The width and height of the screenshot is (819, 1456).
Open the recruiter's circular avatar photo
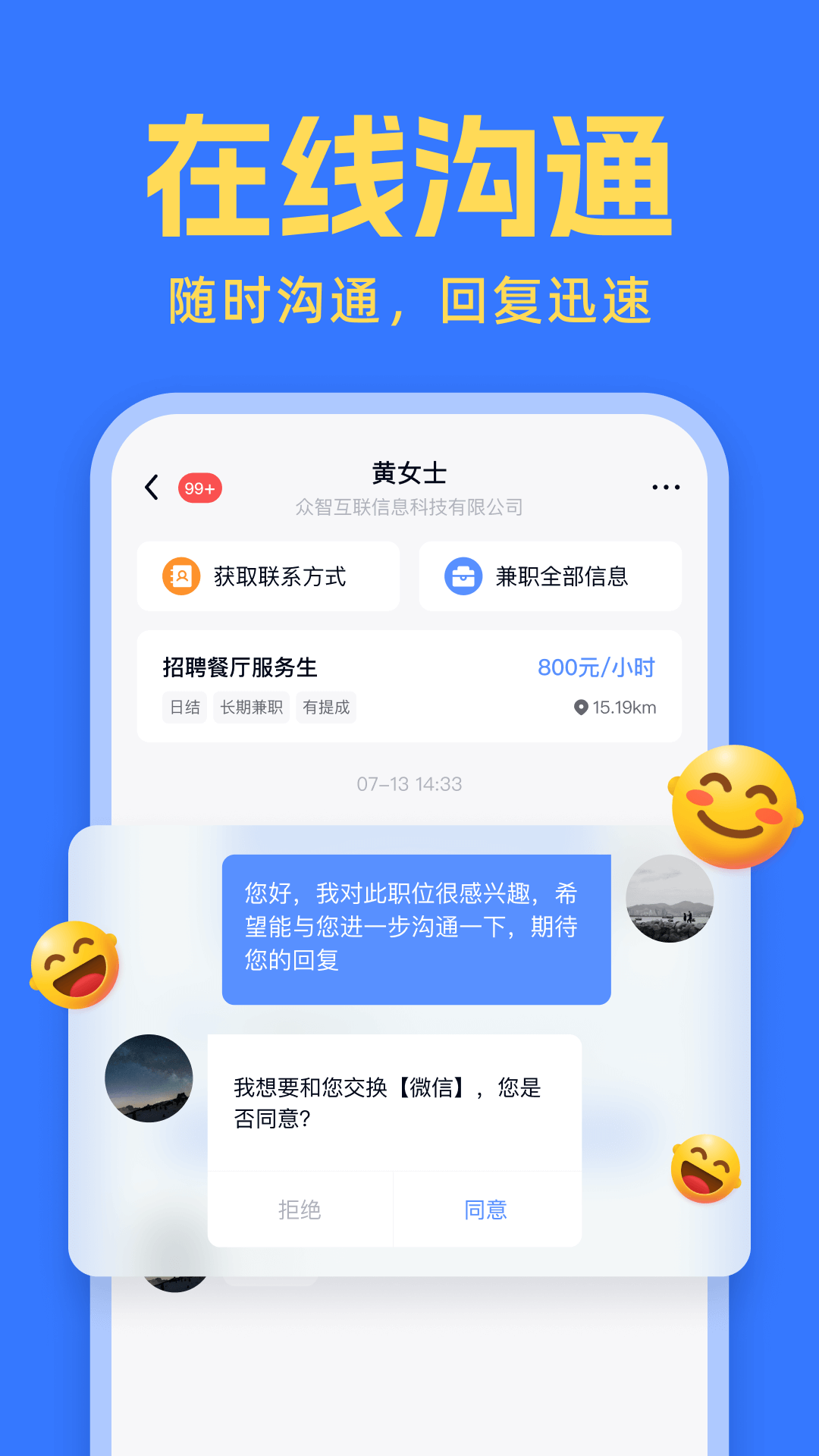(149, 1078)
